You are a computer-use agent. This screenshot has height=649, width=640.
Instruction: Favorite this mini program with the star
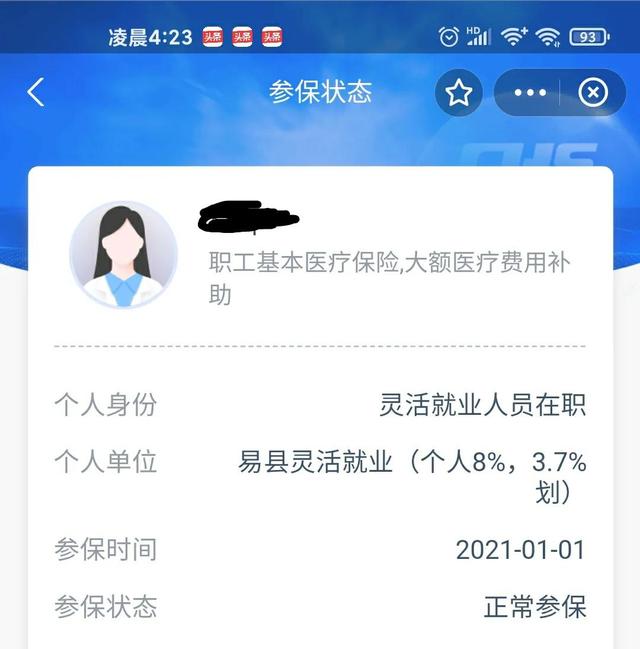click(459, 93)
